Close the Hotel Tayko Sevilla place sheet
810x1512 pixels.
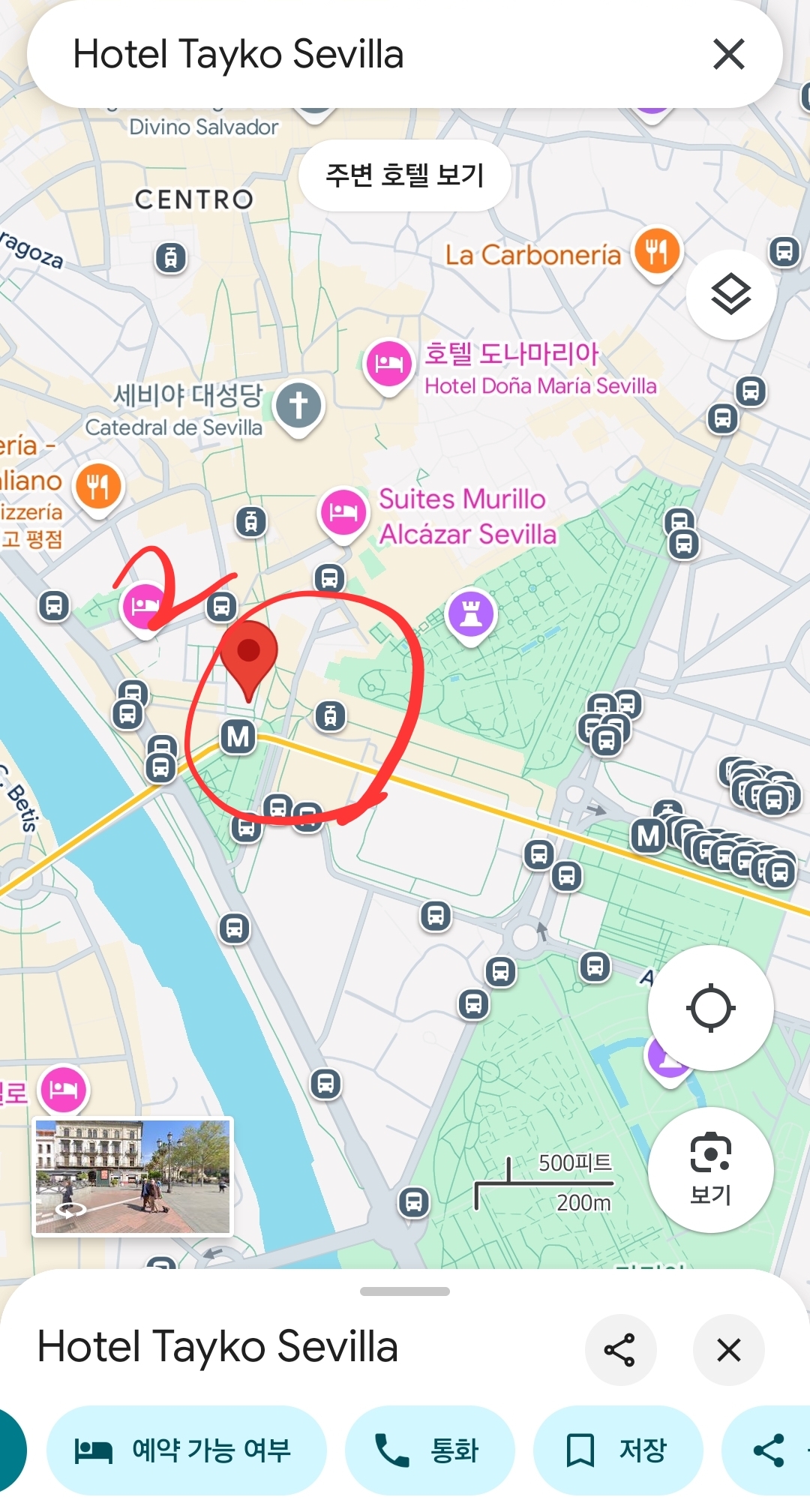click(x=728, y=1350)
